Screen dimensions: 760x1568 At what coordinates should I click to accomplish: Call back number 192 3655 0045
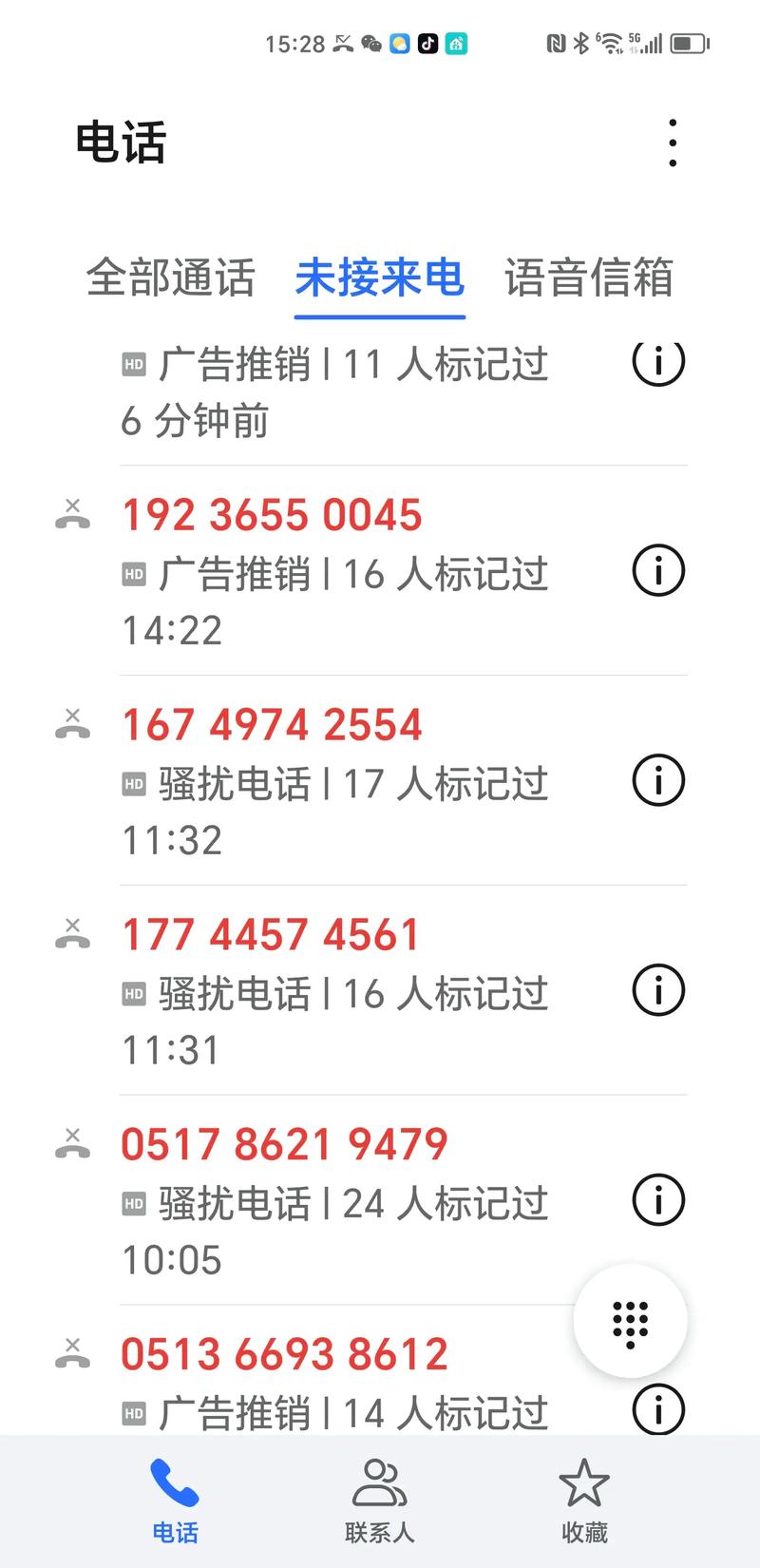(x=271, y=514)
